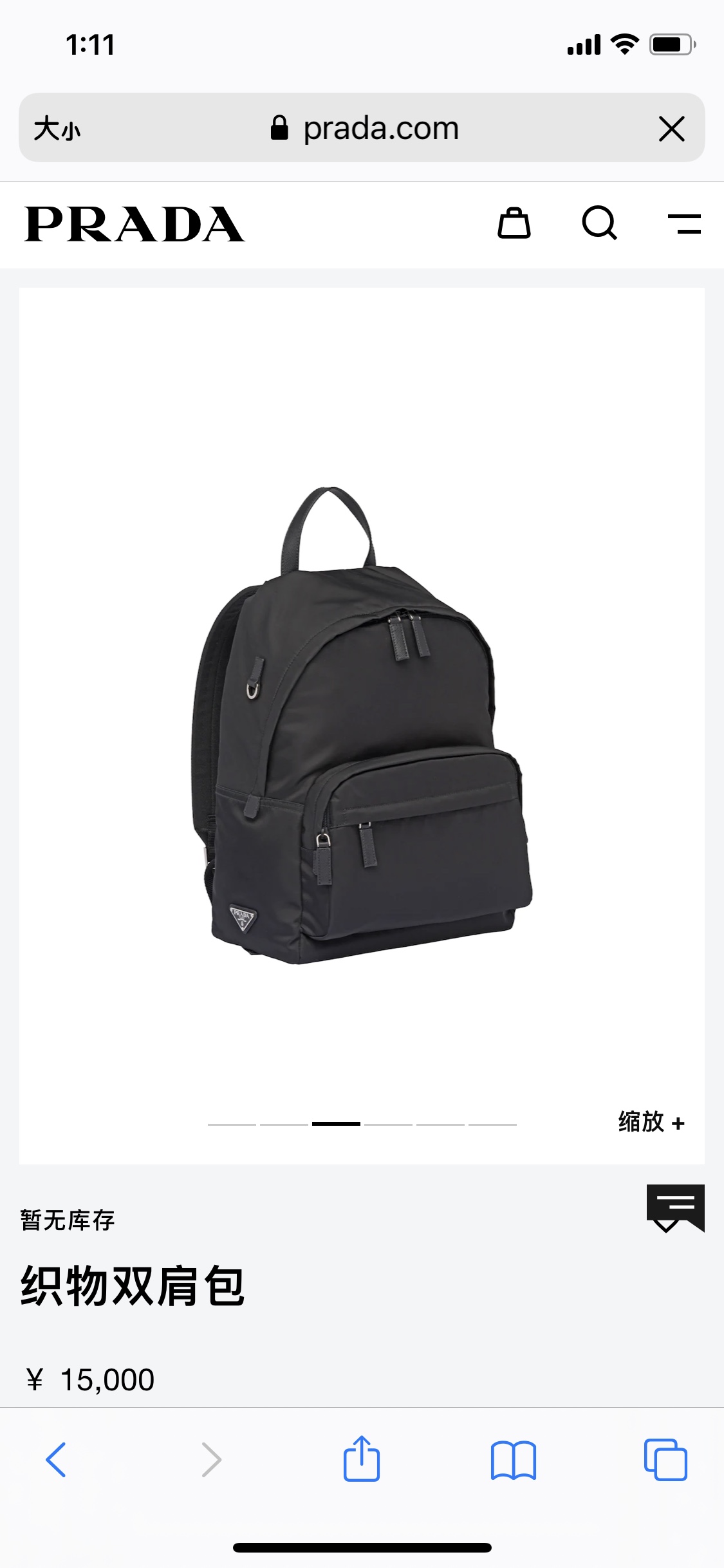This screenshot has width=724, height=1568.
Task: Open 大小 page settings in address bar
Action: [57, 128]
